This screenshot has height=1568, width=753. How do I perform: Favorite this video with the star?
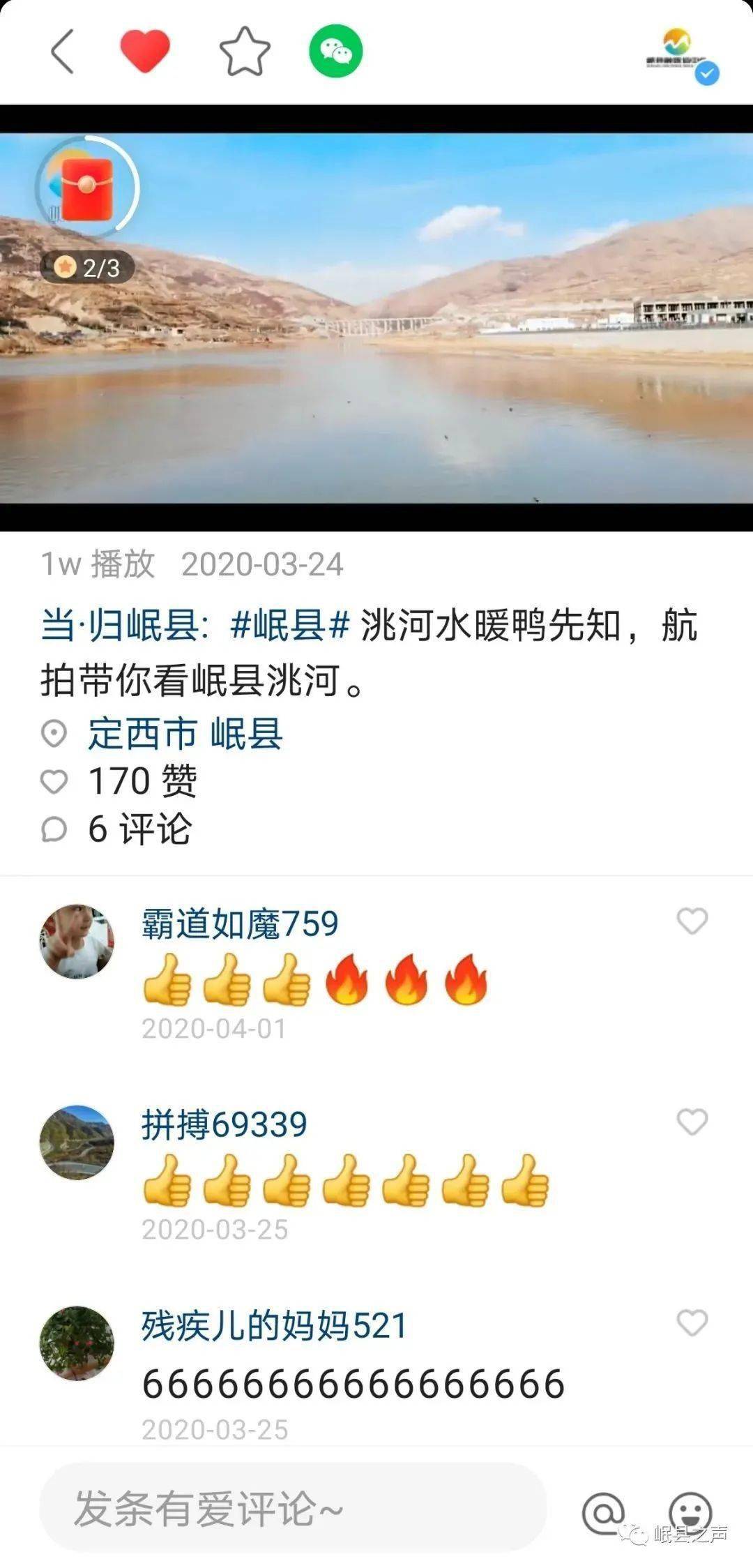point(245,51)
